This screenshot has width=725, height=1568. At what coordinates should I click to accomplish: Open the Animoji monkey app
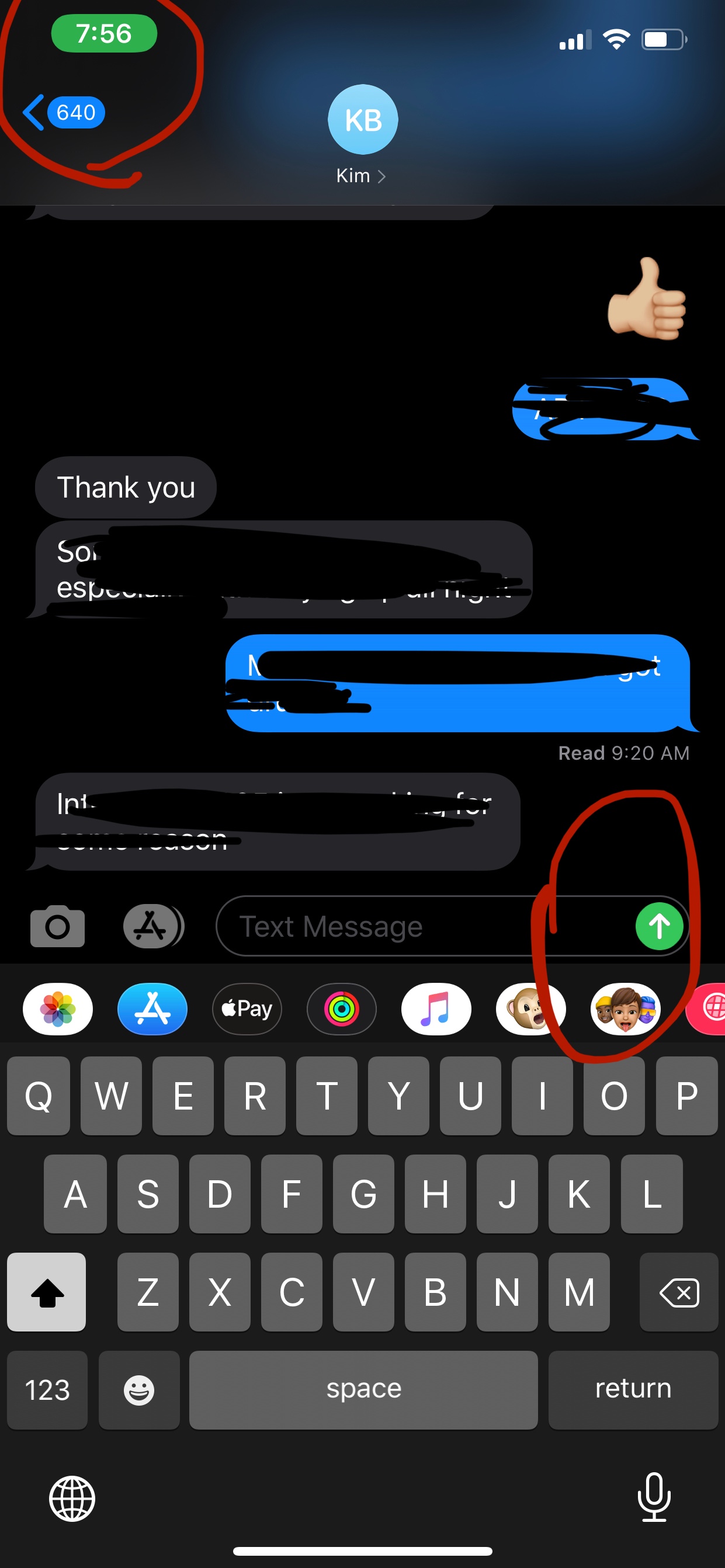click(530, 1009)
